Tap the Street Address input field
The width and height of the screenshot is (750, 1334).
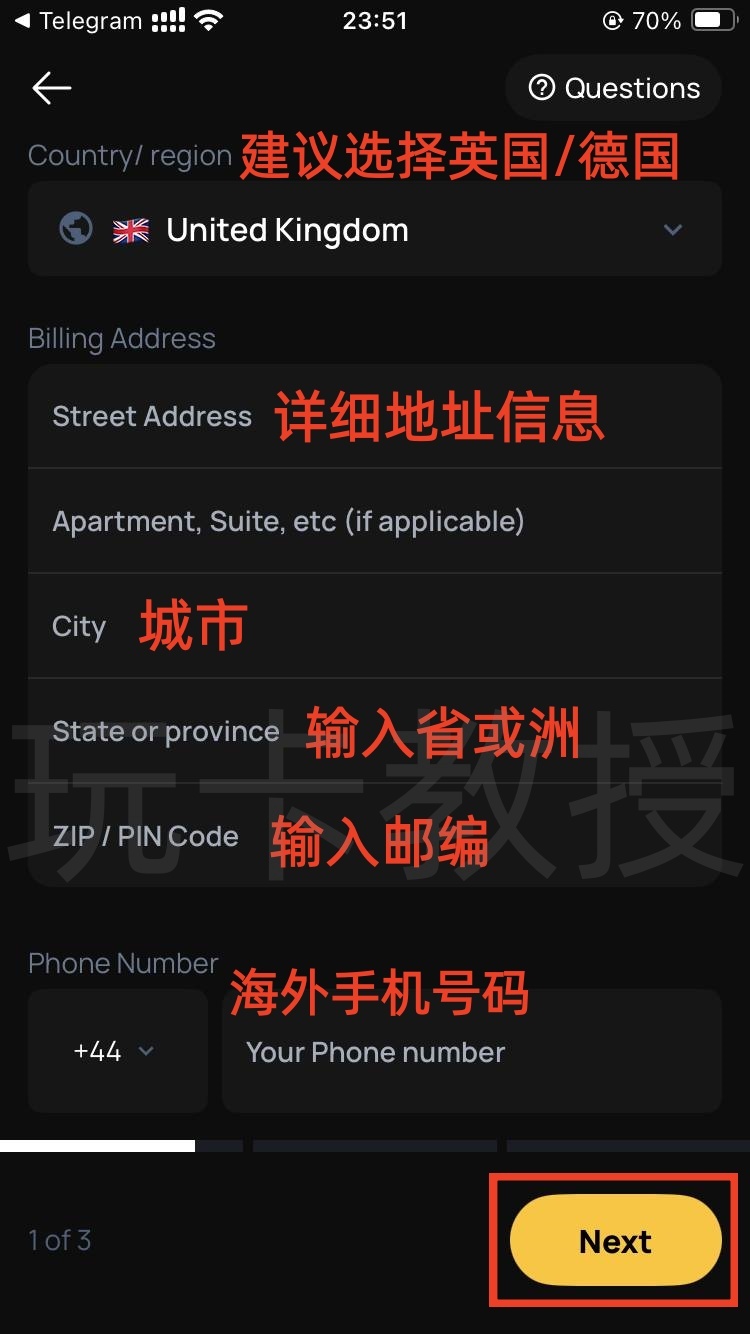coord(375,416)
